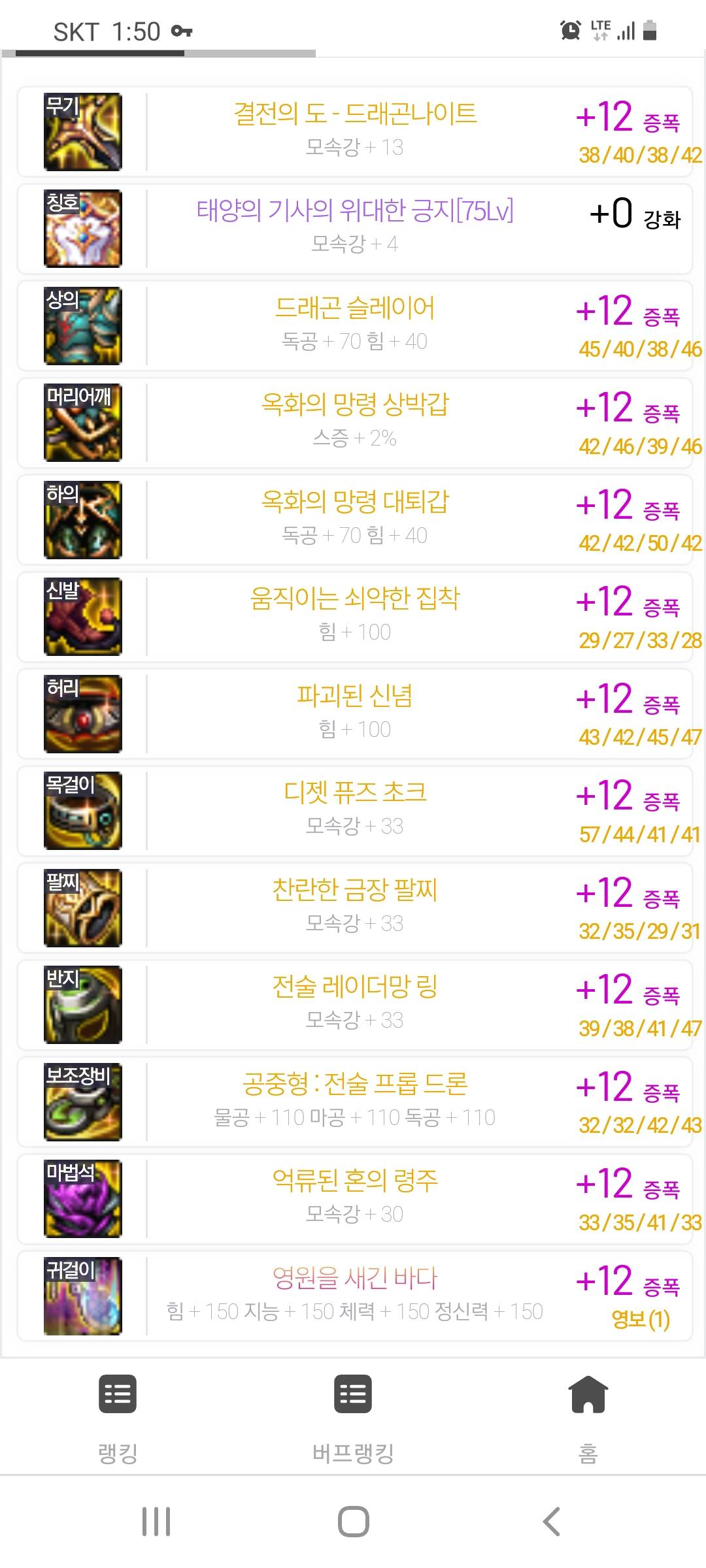Tap the system back button
This screenshot has width=706, height=1568.
pyautogui.click(x=551, y=1522)
